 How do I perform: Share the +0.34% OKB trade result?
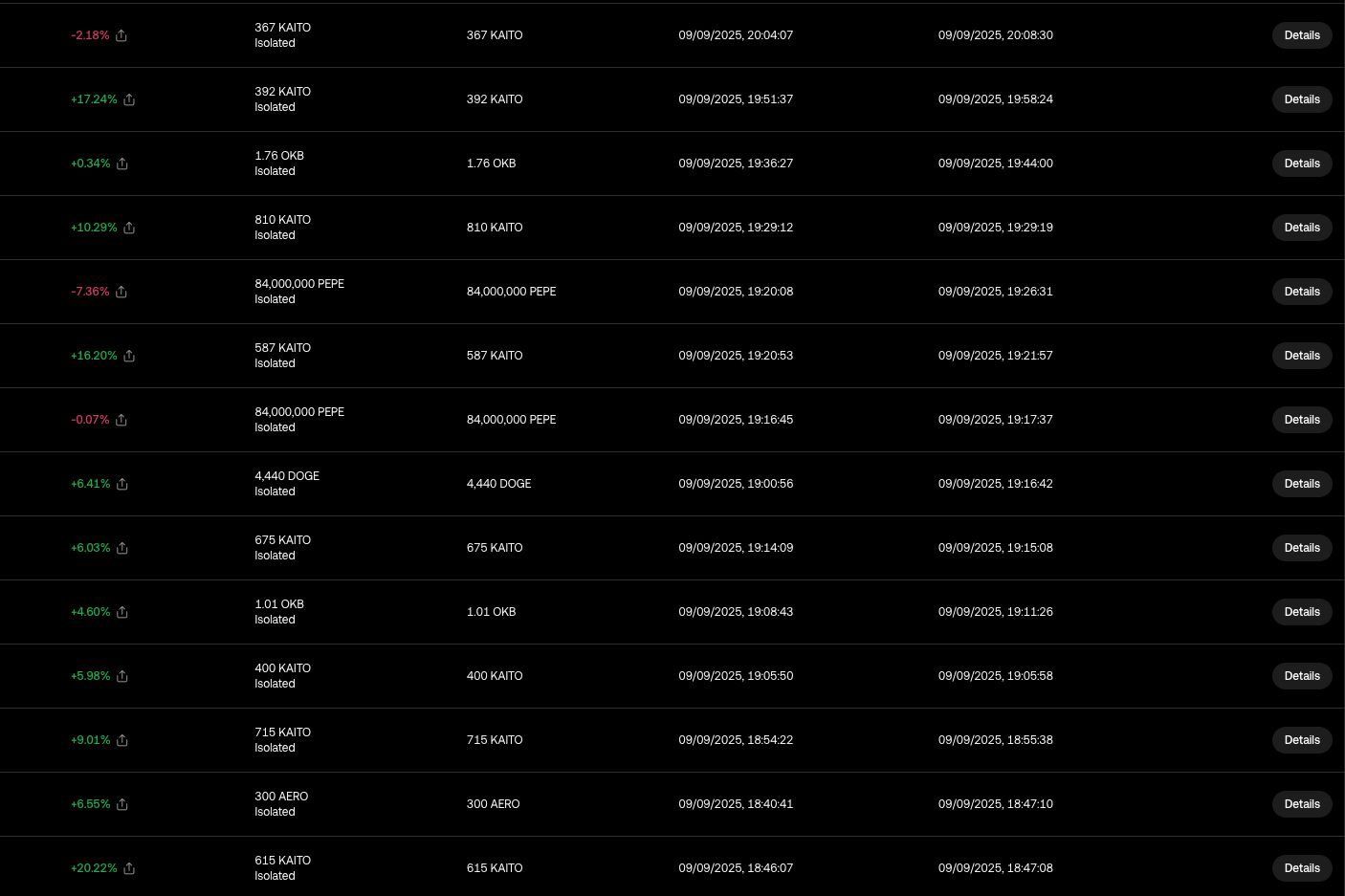(x=122, y=164)
